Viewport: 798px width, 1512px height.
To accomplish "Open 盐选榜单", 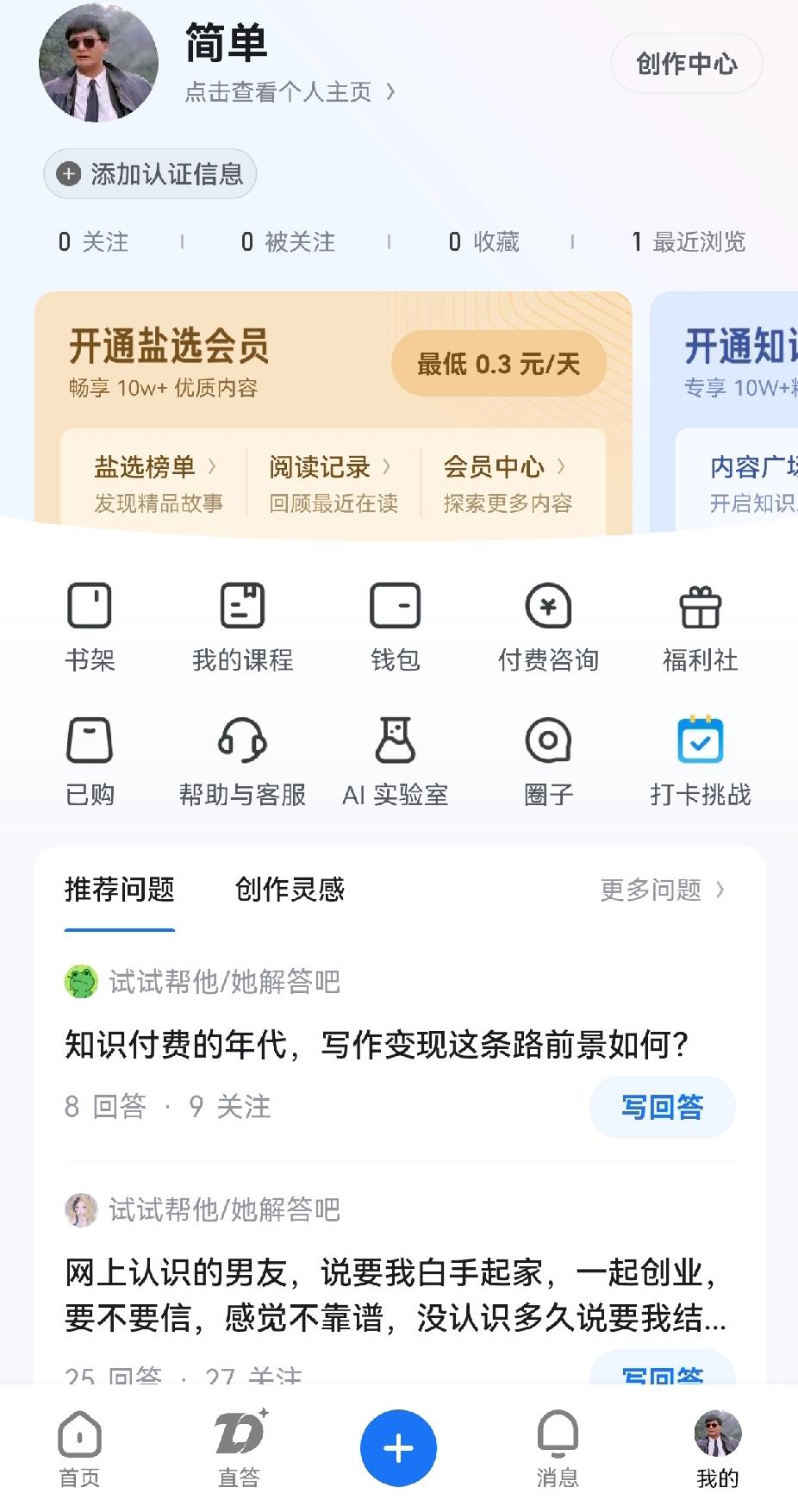I will click(155, 483).
